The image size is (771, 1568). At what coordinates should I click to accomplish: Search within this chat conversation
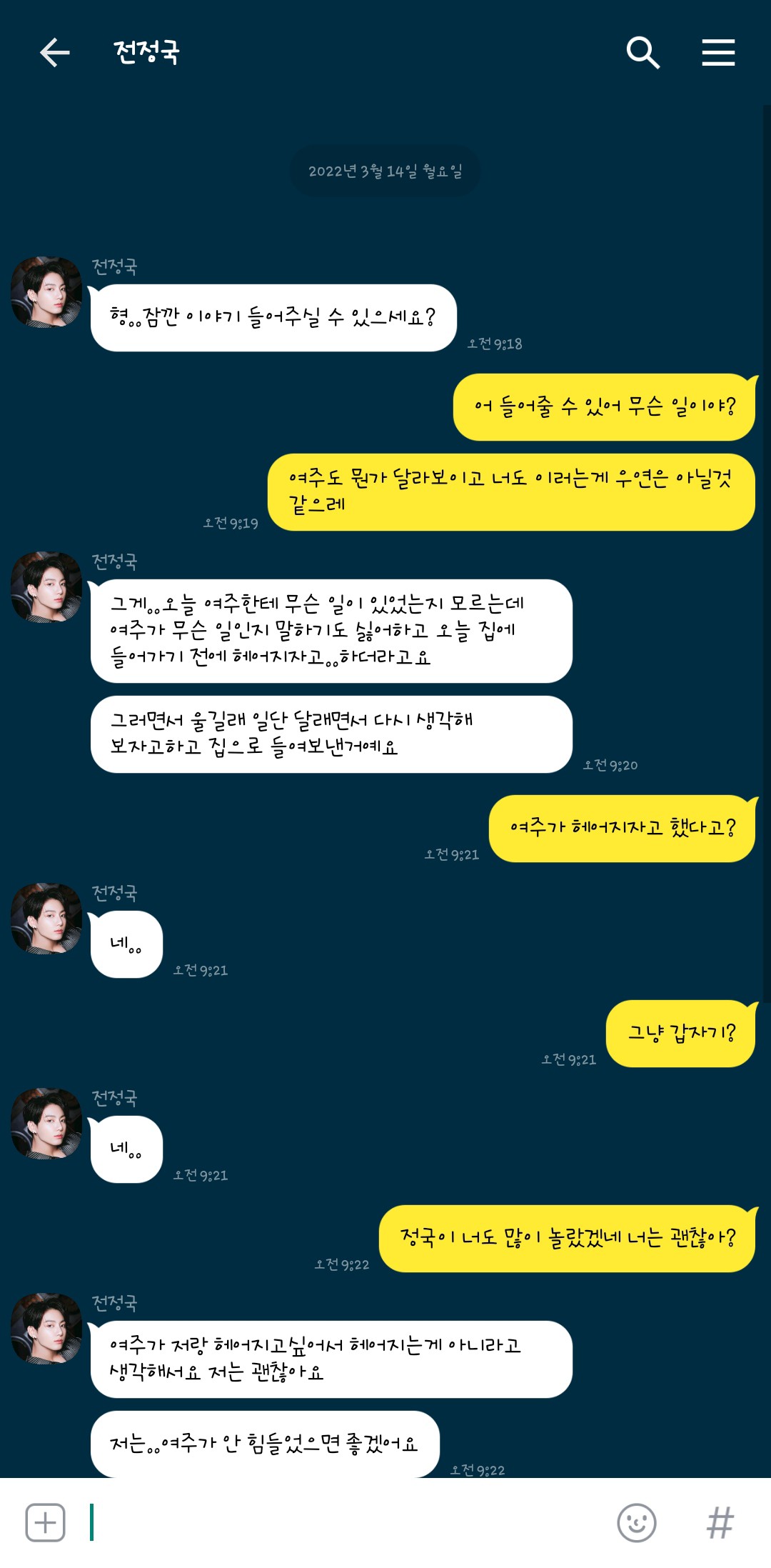pos(642,53)
